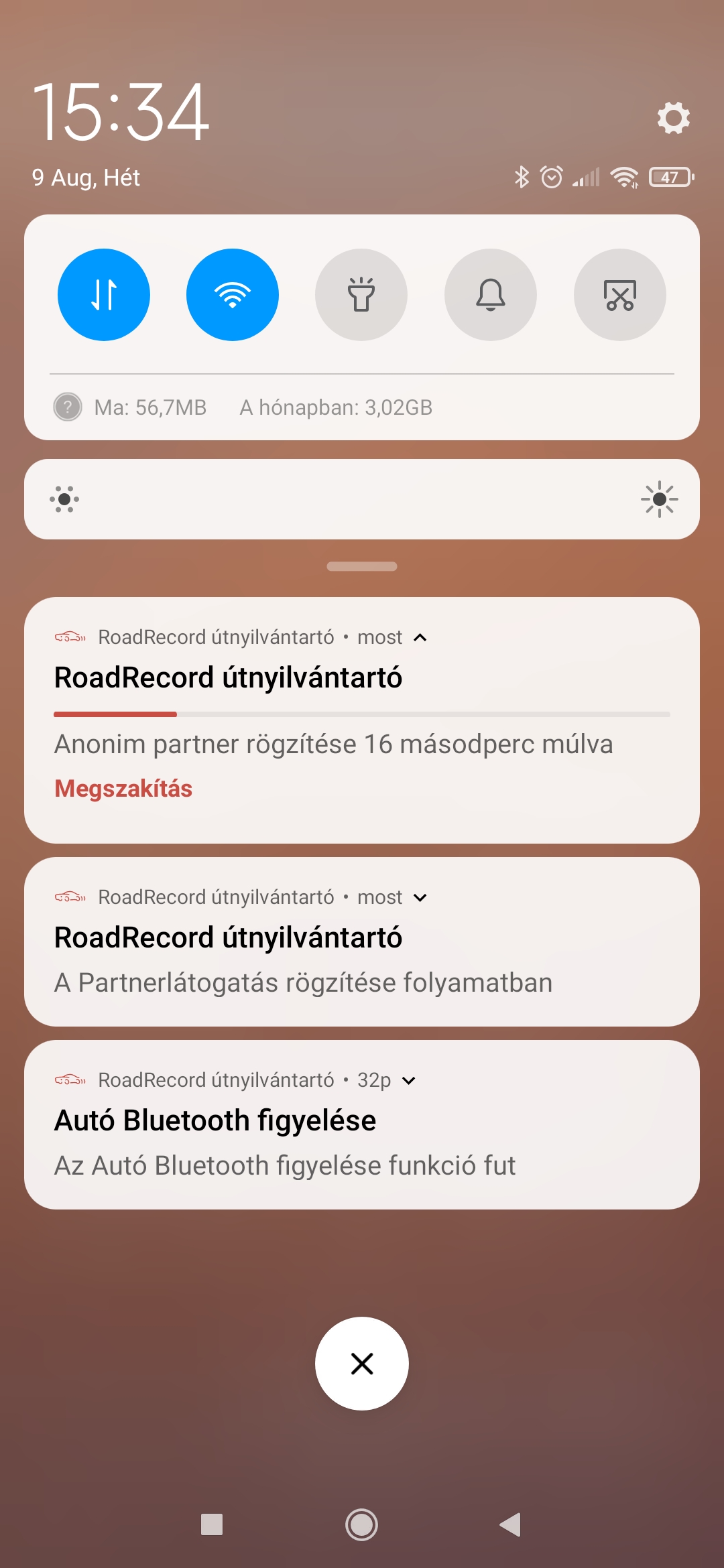This screenshot has height=1568, width=724.
Task: Take a screenshot with the scissors tile
Action: click(x=620, y=295)
